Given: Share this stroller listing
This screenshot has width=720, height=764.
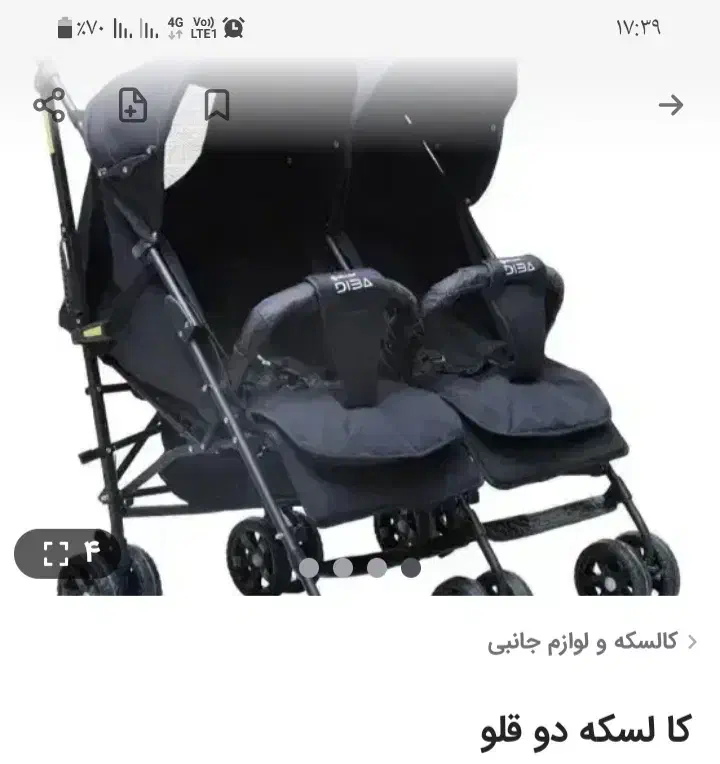Looking at the screenshot, I should 49,105.
